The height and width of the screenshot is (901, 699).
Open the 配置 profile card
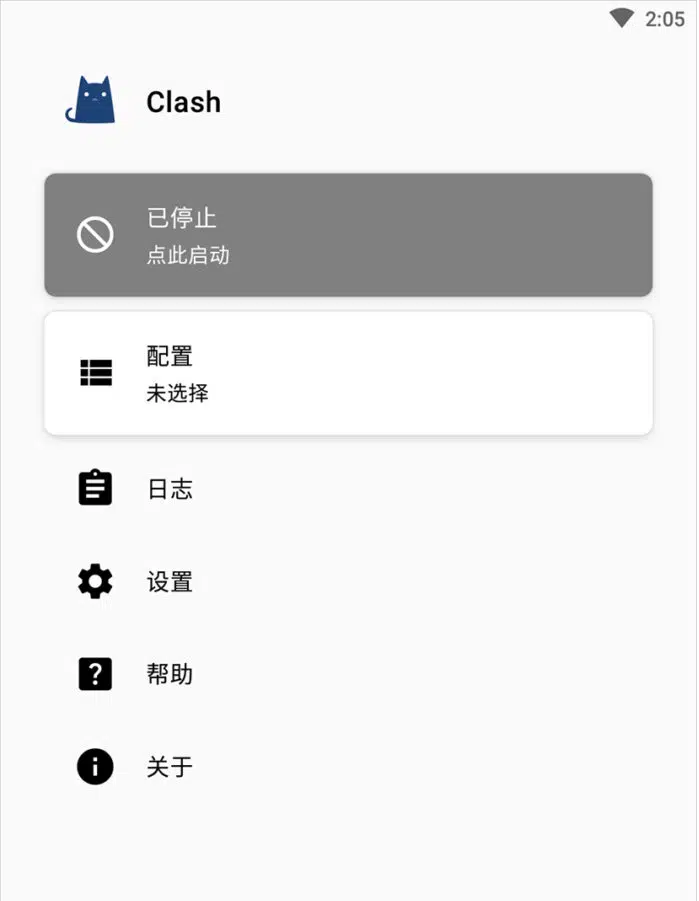tap(348, 373)
